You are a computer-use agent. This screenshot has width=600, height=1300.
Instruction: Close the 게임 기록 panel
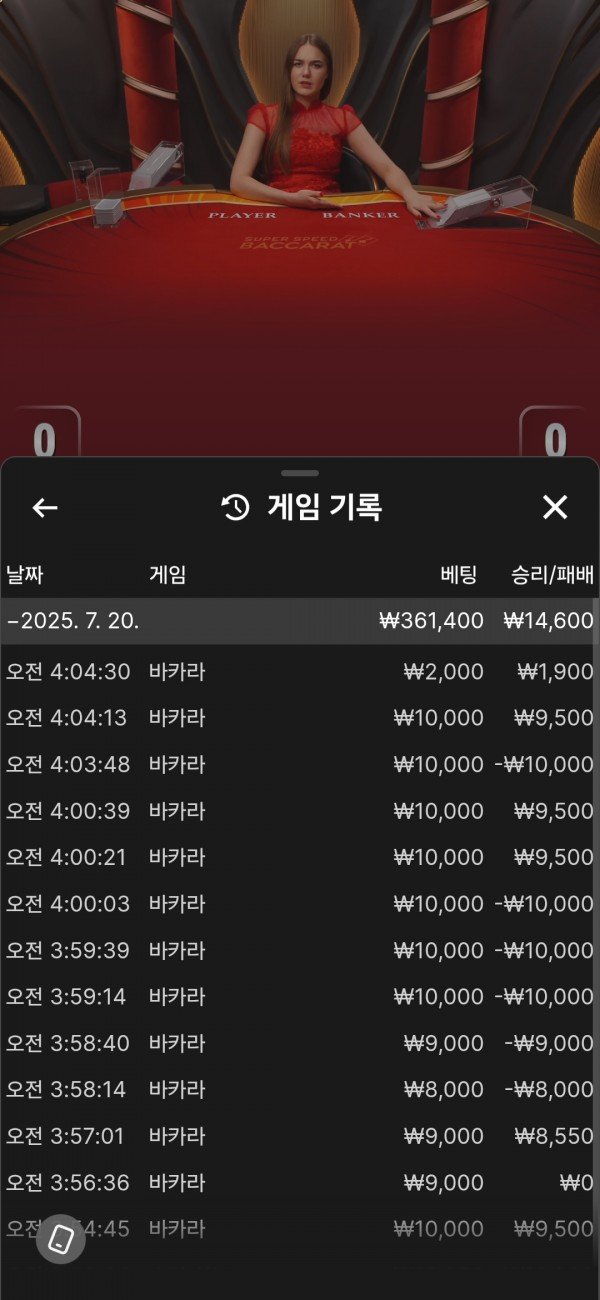click(x=555, y=508)
